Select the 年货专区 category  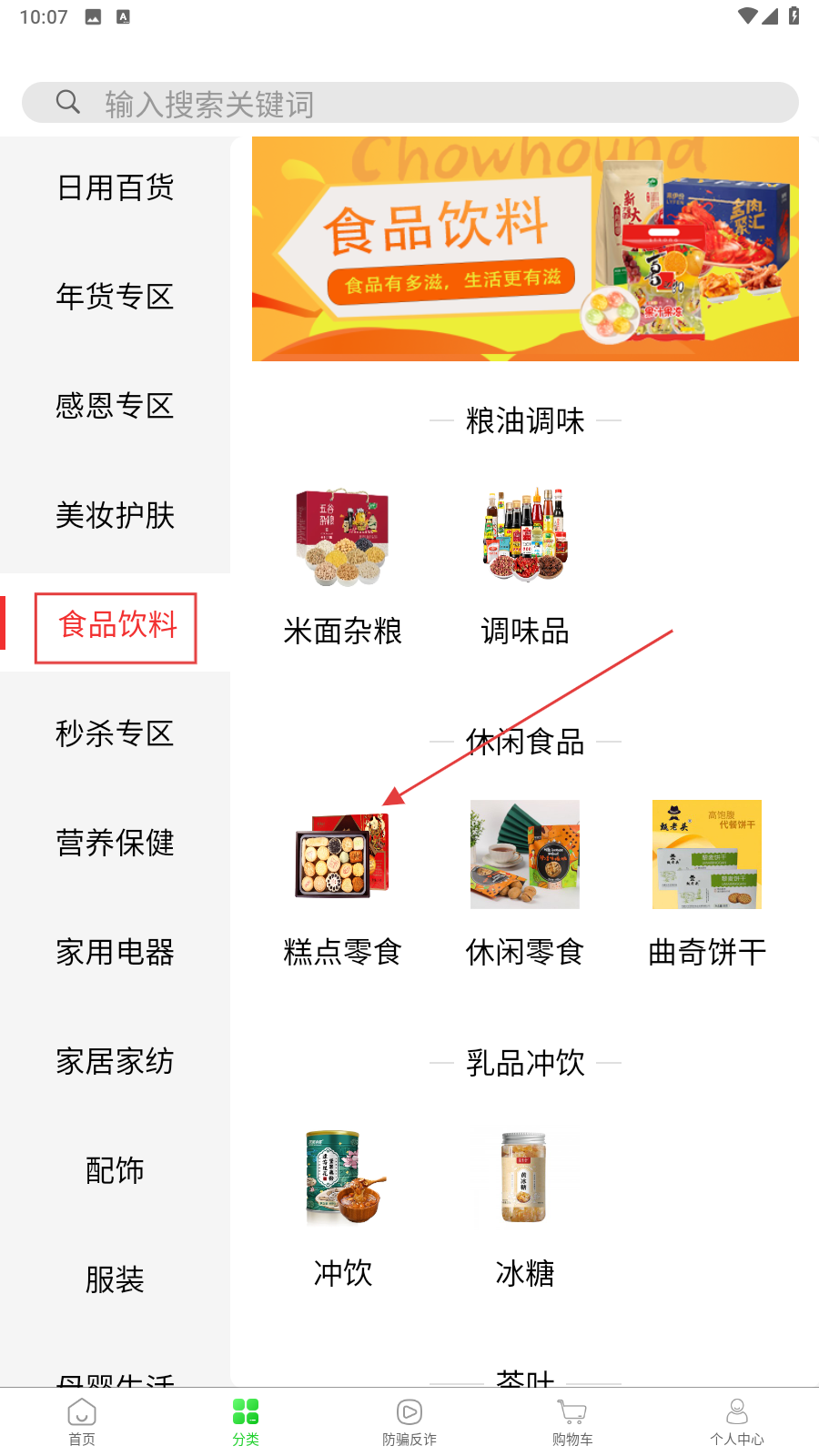(x=115, y=297)
